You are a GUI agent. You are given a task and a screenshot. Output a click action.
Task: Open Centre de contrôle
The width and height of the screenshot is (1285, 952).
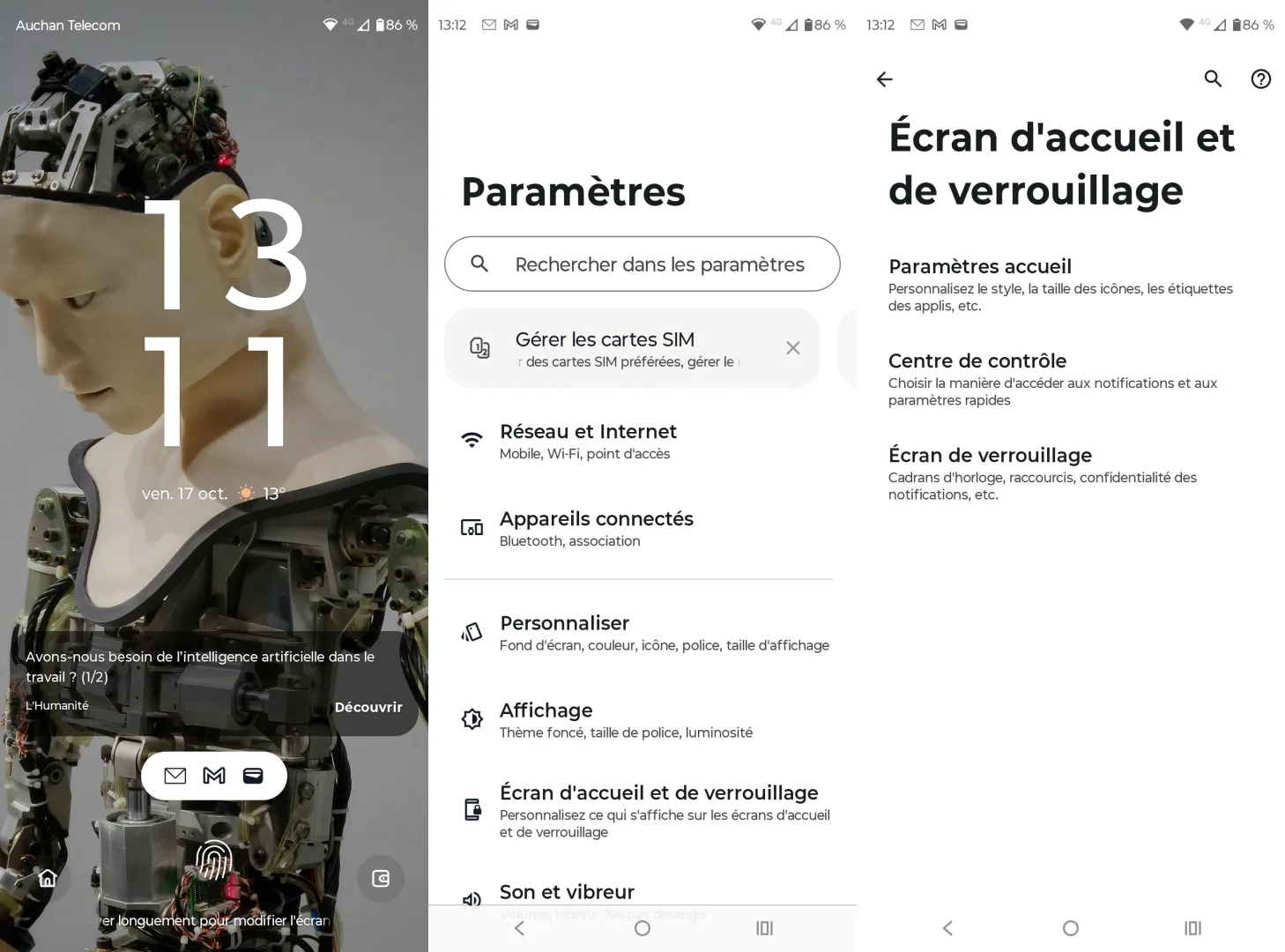(x=977, y=378)
